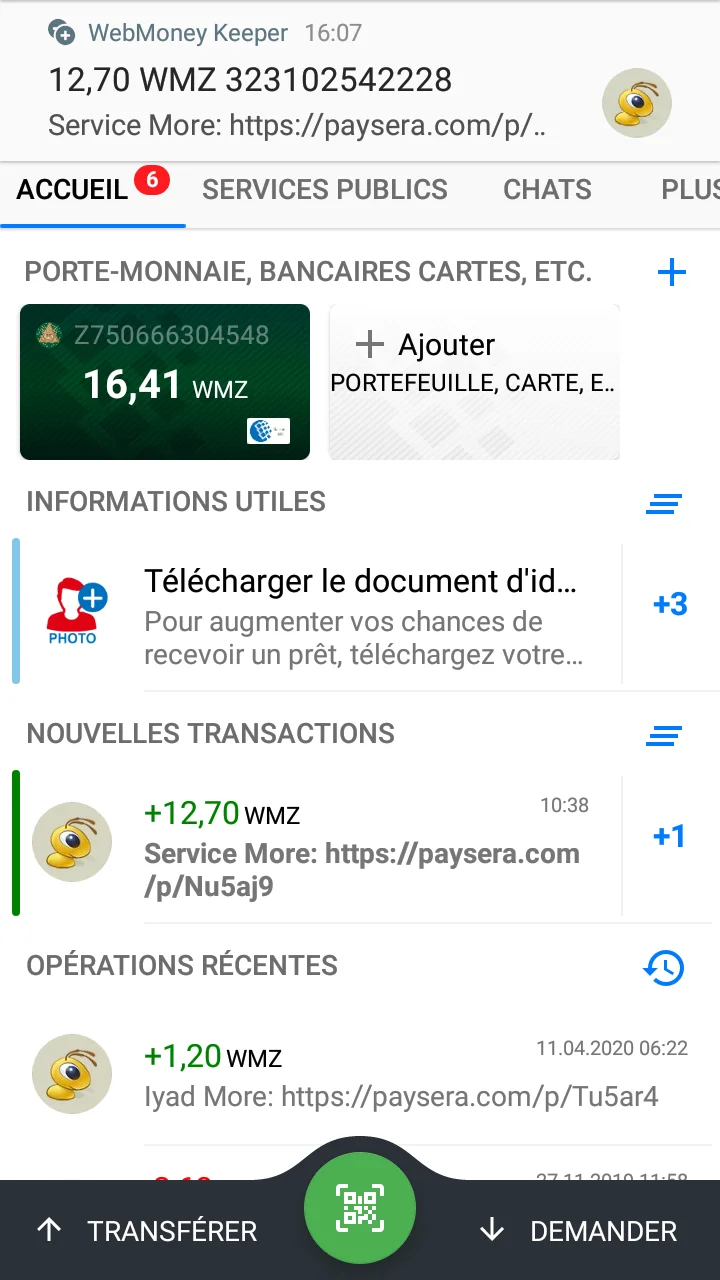Open the +1,20 WMZ Iyad operation
Screen dimensions: 720x1280
[x=400, y=1075]
